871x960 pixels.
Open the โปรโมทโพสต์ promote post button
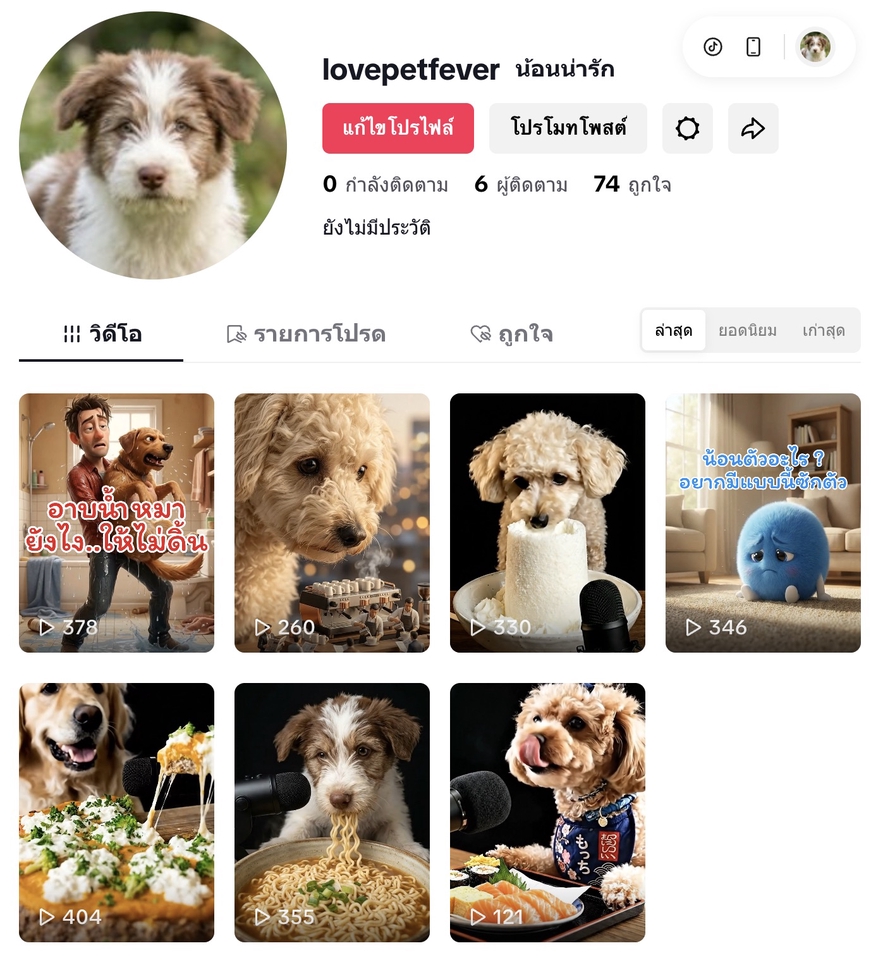(x=568, y=128)
